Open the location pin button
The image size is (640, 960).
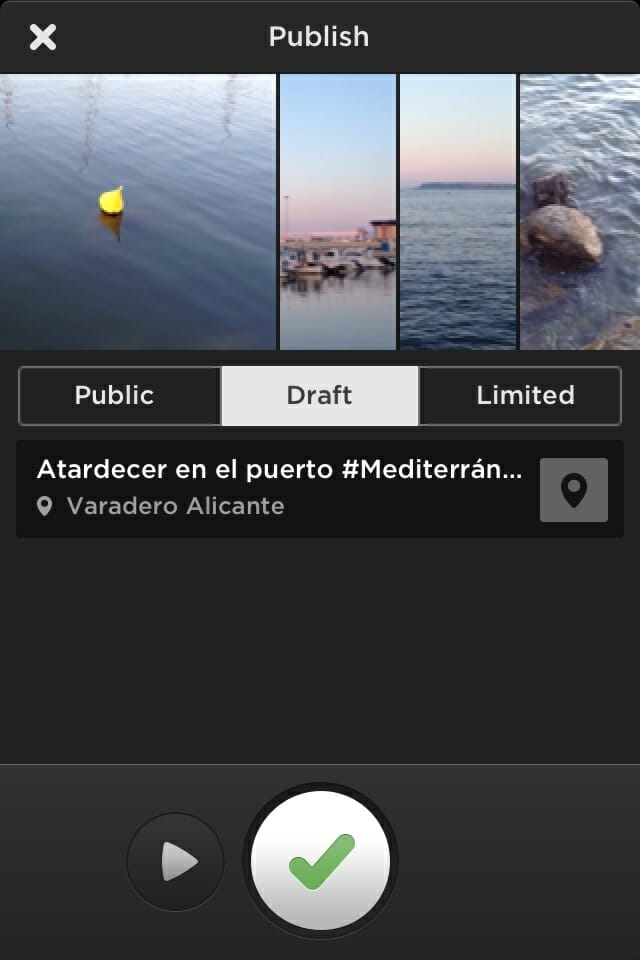point(573,490)
